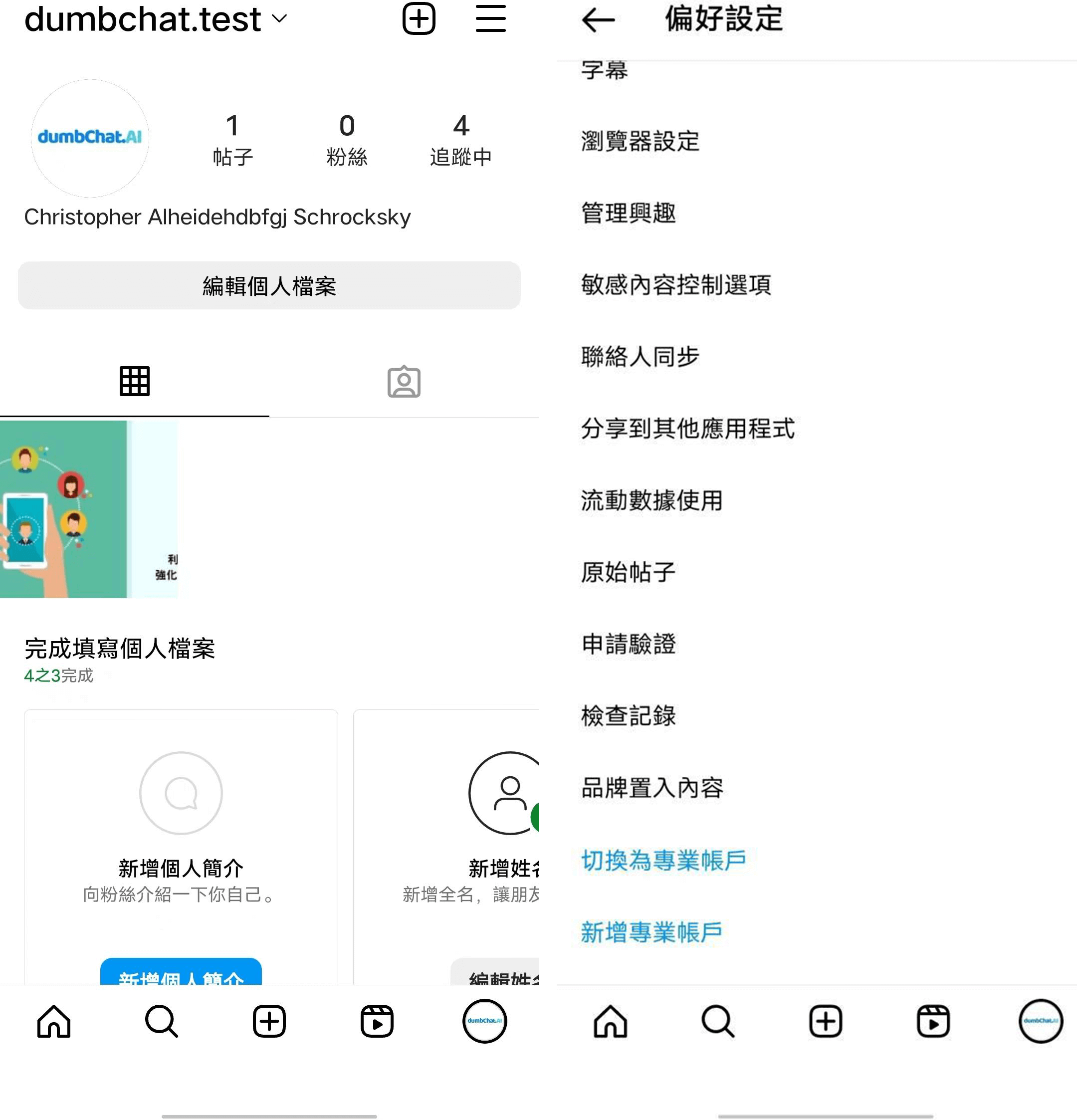Select the Search magnifier icon
Image resolution: width=1077 pixels, height=1120 pixels.
(161, 1023)
